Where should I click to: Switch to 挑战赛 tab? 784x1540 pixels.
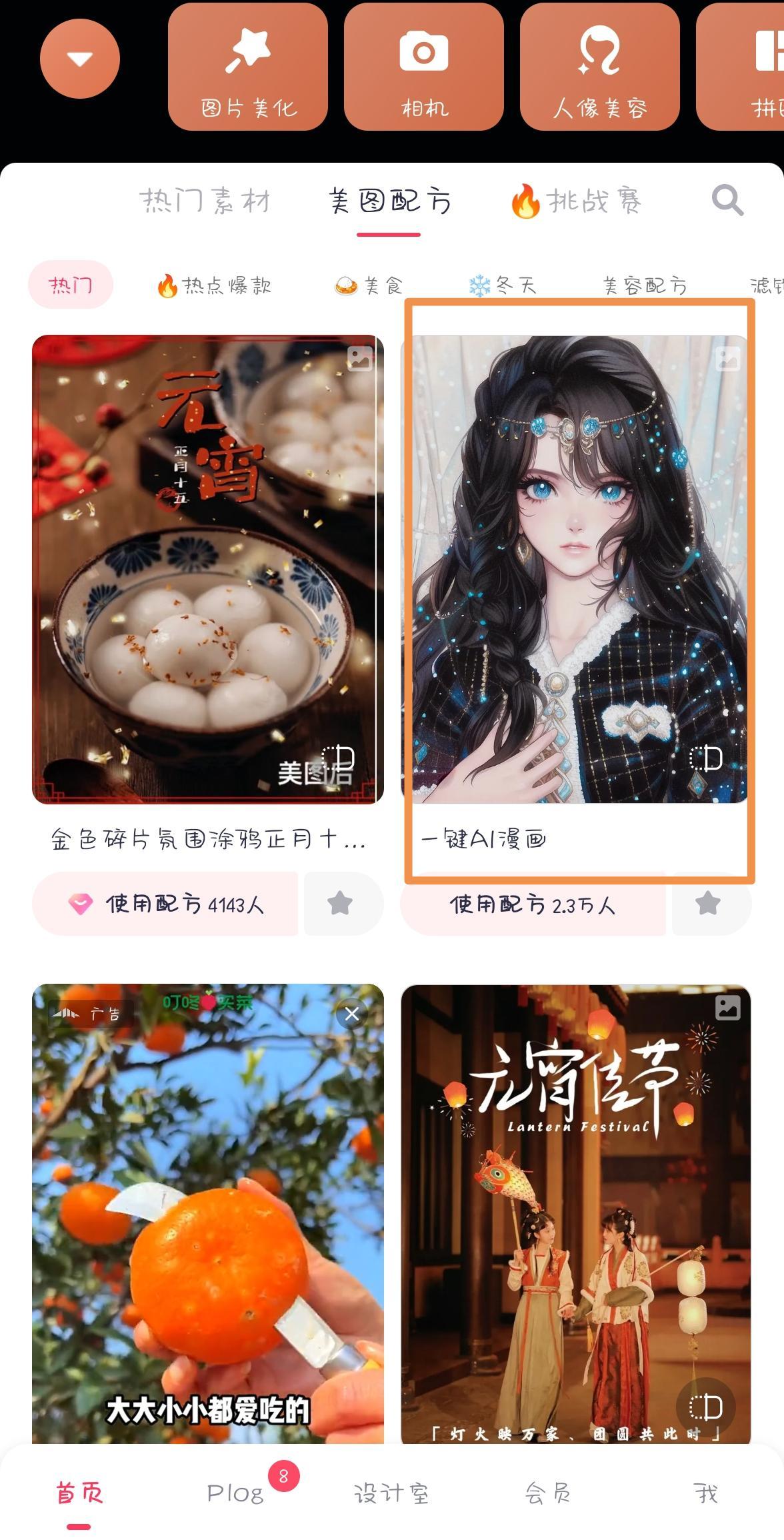(577, 201)
